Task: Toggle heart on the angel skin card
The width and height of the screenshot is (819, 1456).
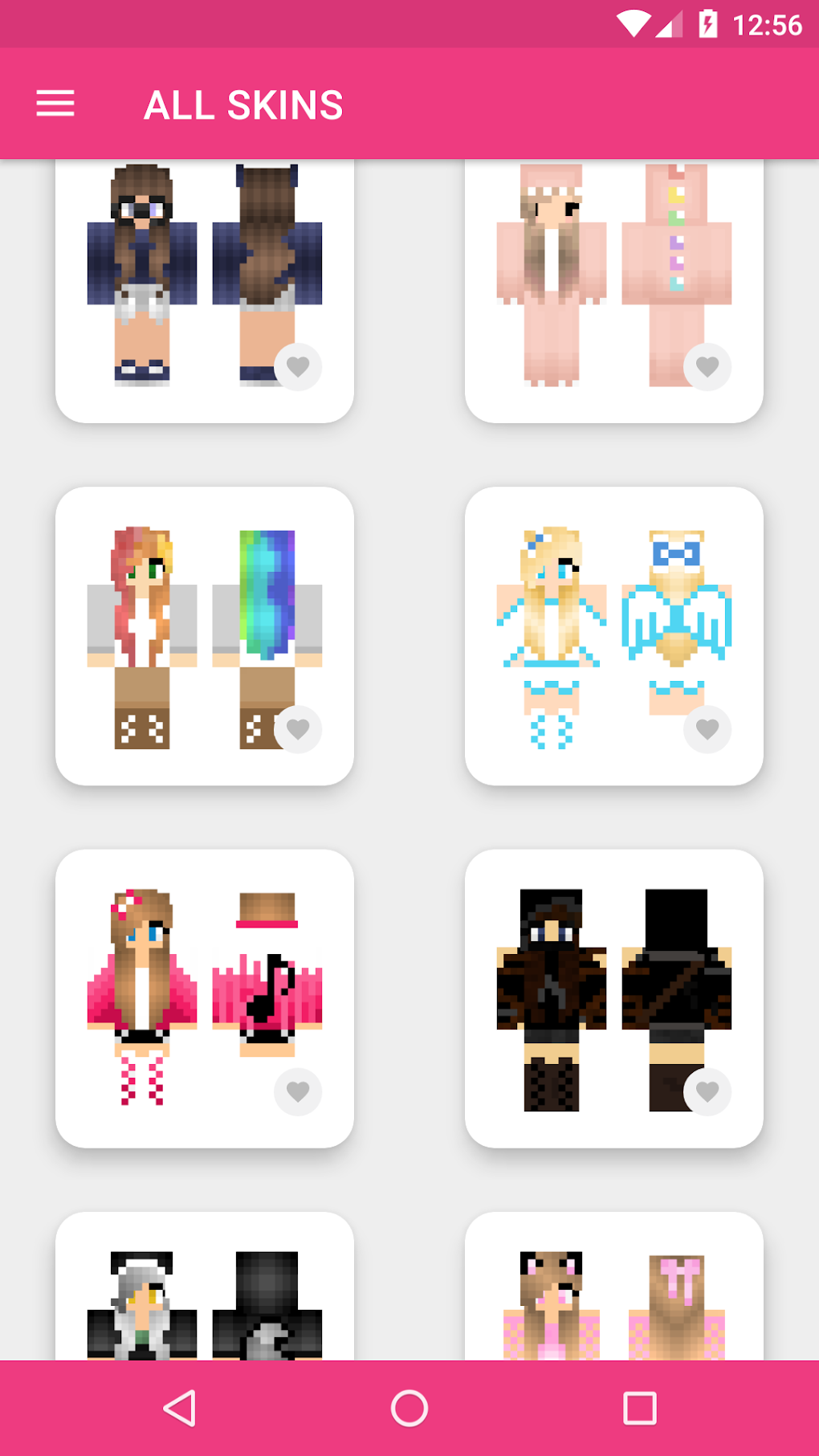Action: tap(707, 731)
